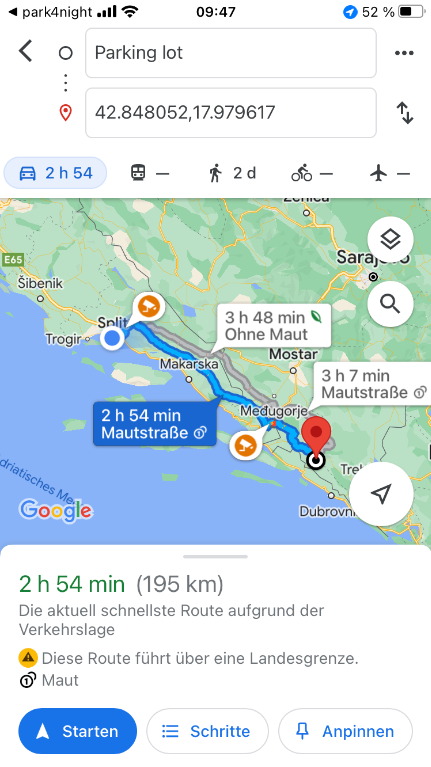Switch to walking mode 2 d

[232, 173]
